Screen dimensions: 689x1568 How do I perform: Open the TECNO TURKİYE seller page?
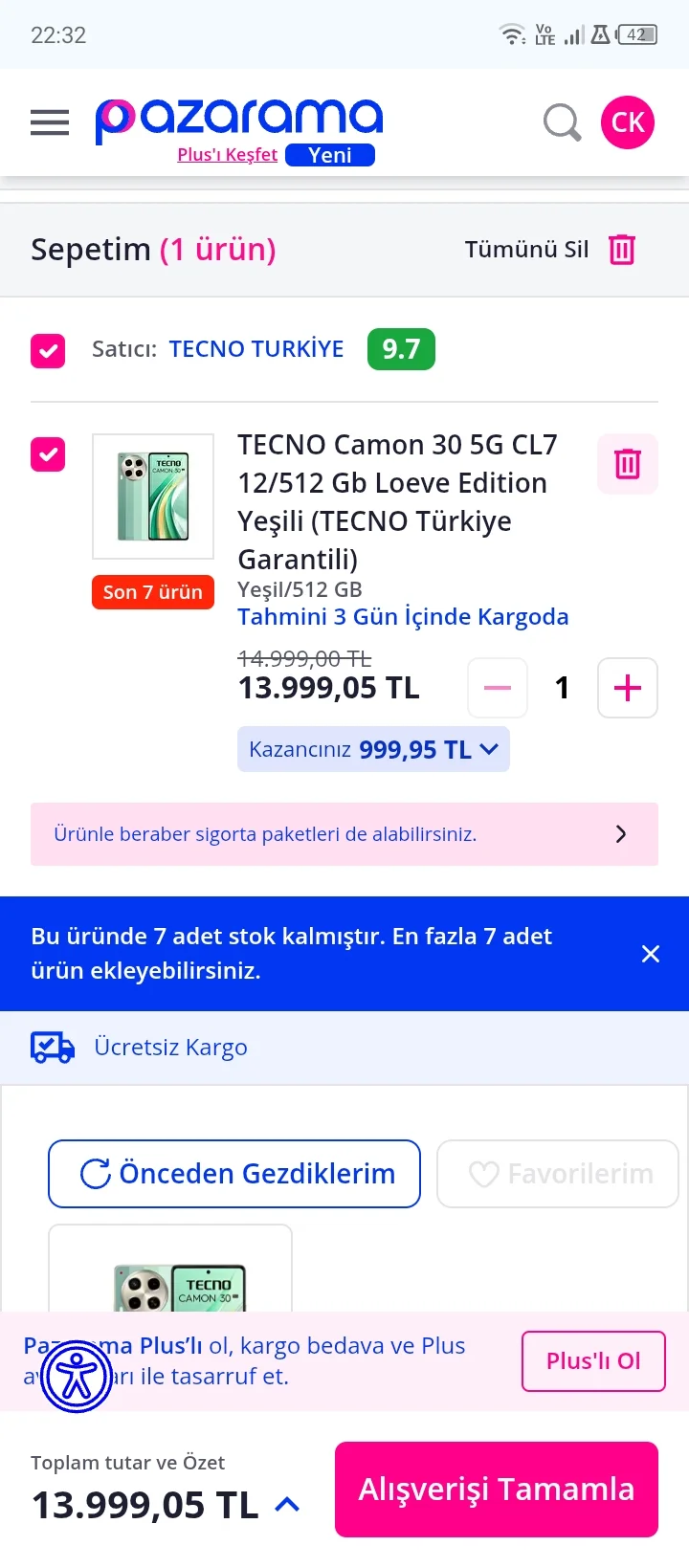(x=256, y=349)
